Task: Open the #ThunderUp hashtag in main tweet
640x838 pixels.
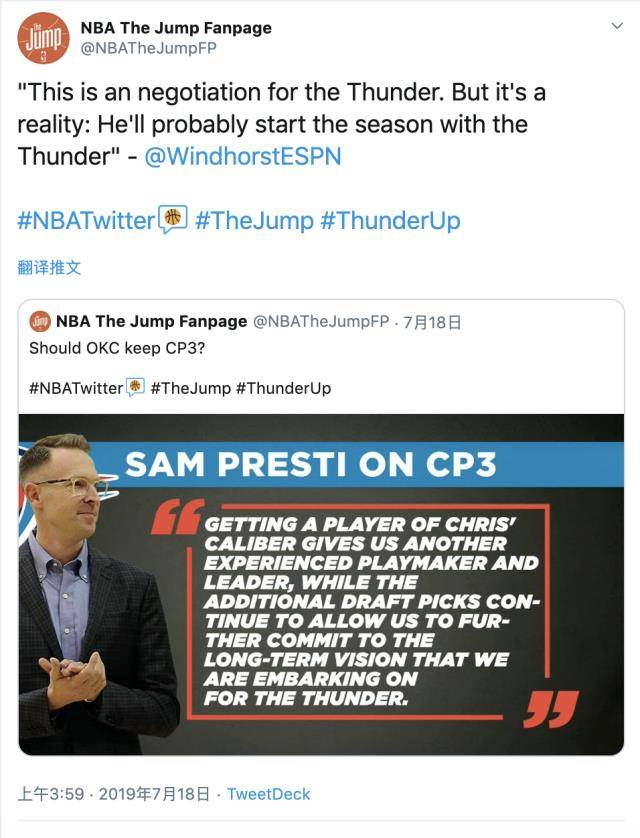Action: coord(390,220)
